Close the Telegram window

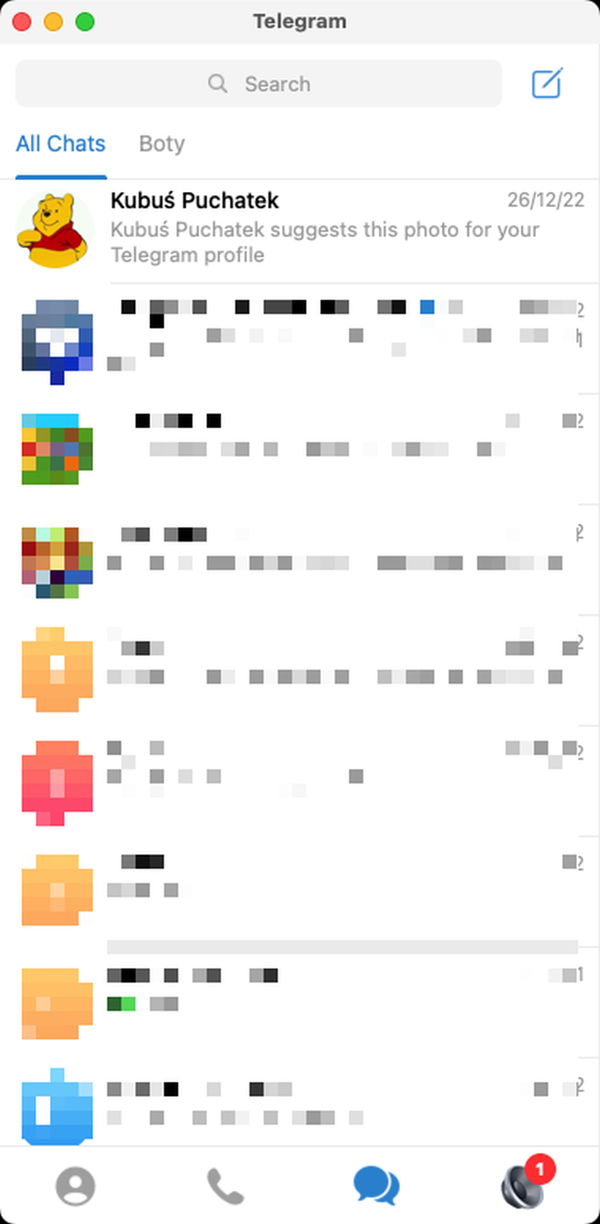click(x=21, y=21)
